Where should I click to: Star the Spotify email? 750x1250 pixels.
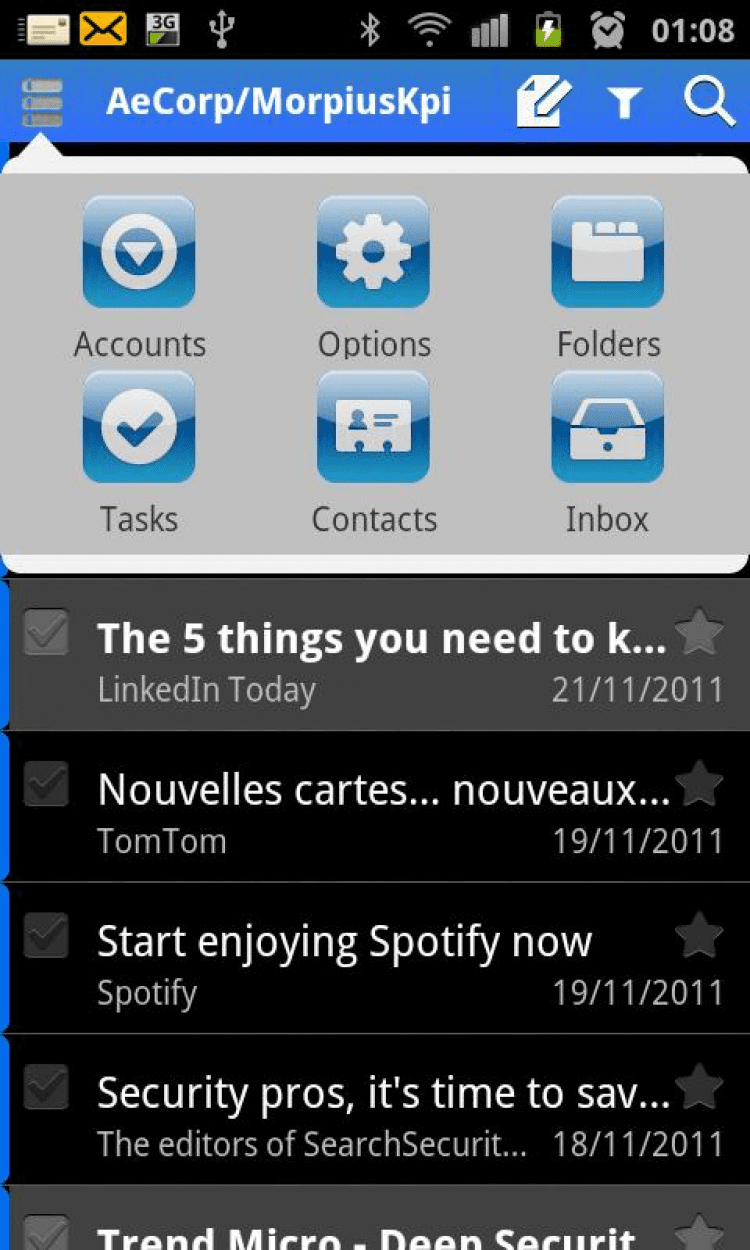point(699,936)
